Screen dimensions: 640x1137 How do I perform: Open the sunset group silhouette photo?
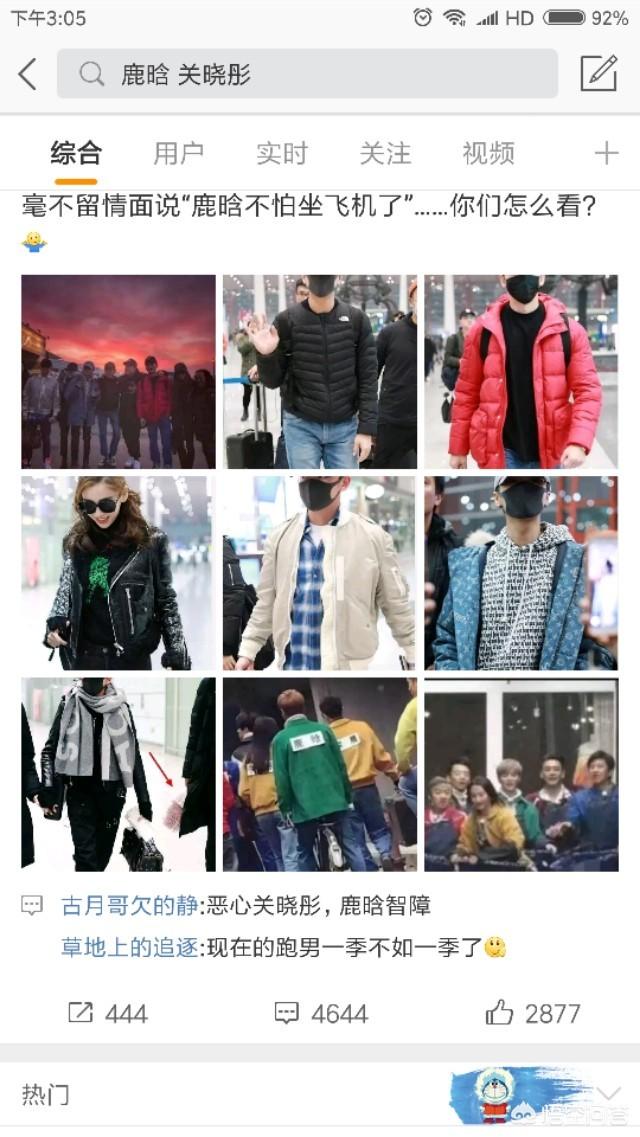tap(118, 371)
